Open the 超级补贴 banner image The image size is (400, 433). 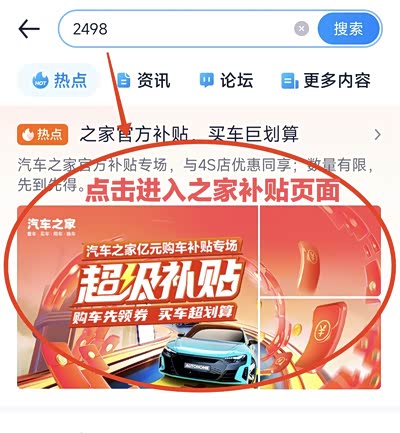click(x=199, y=297)
